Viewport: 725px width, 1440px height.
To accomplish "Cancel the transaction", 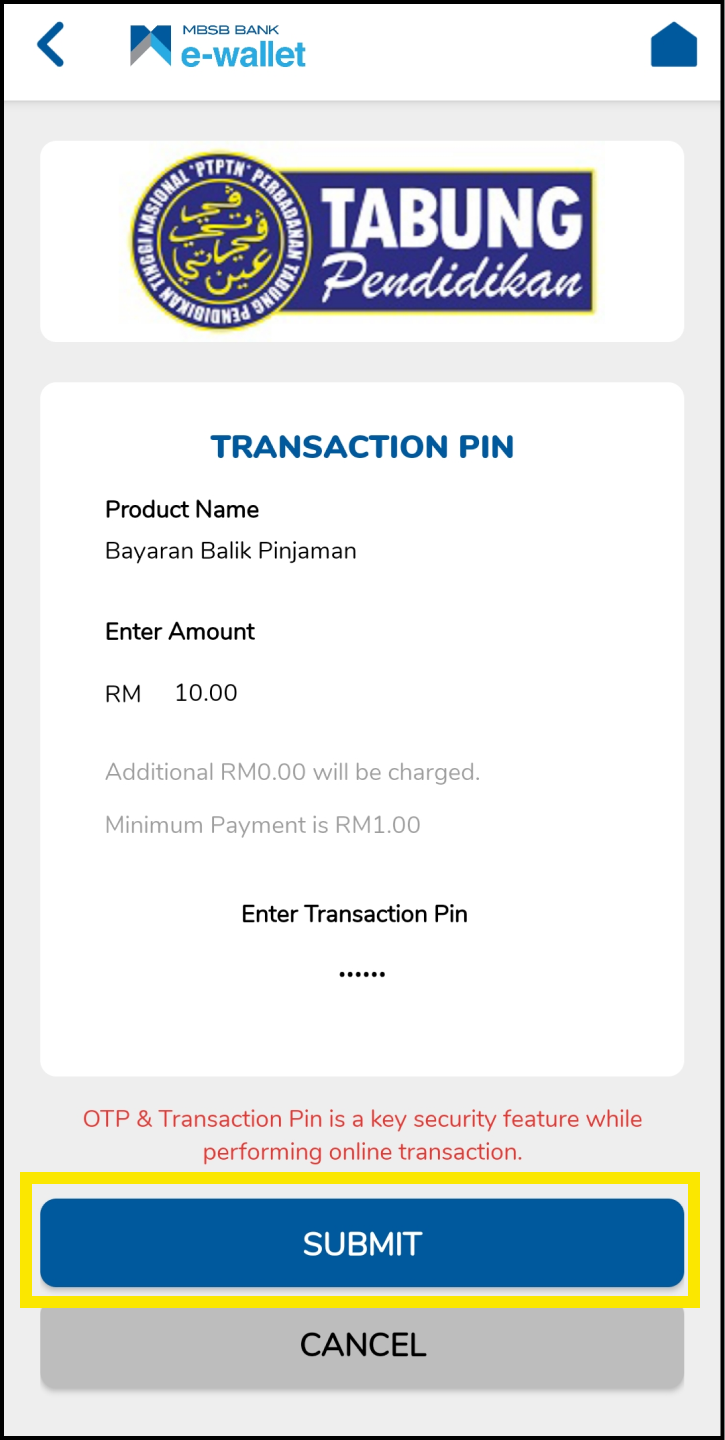I will tap(362, 1344).
